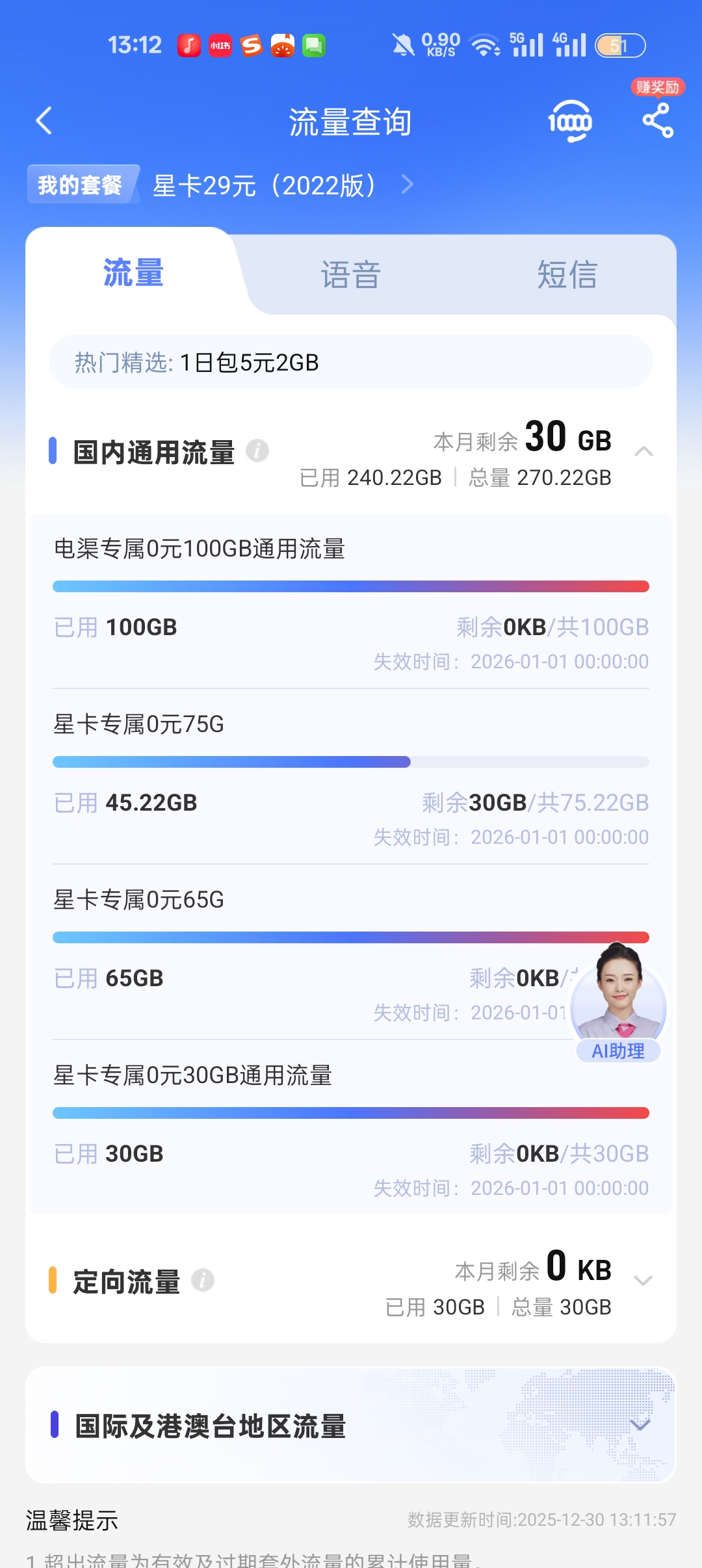Open the 10000 customer service icon
The height and width of the screenshot is (1568, 702).
tap(570, 121)
